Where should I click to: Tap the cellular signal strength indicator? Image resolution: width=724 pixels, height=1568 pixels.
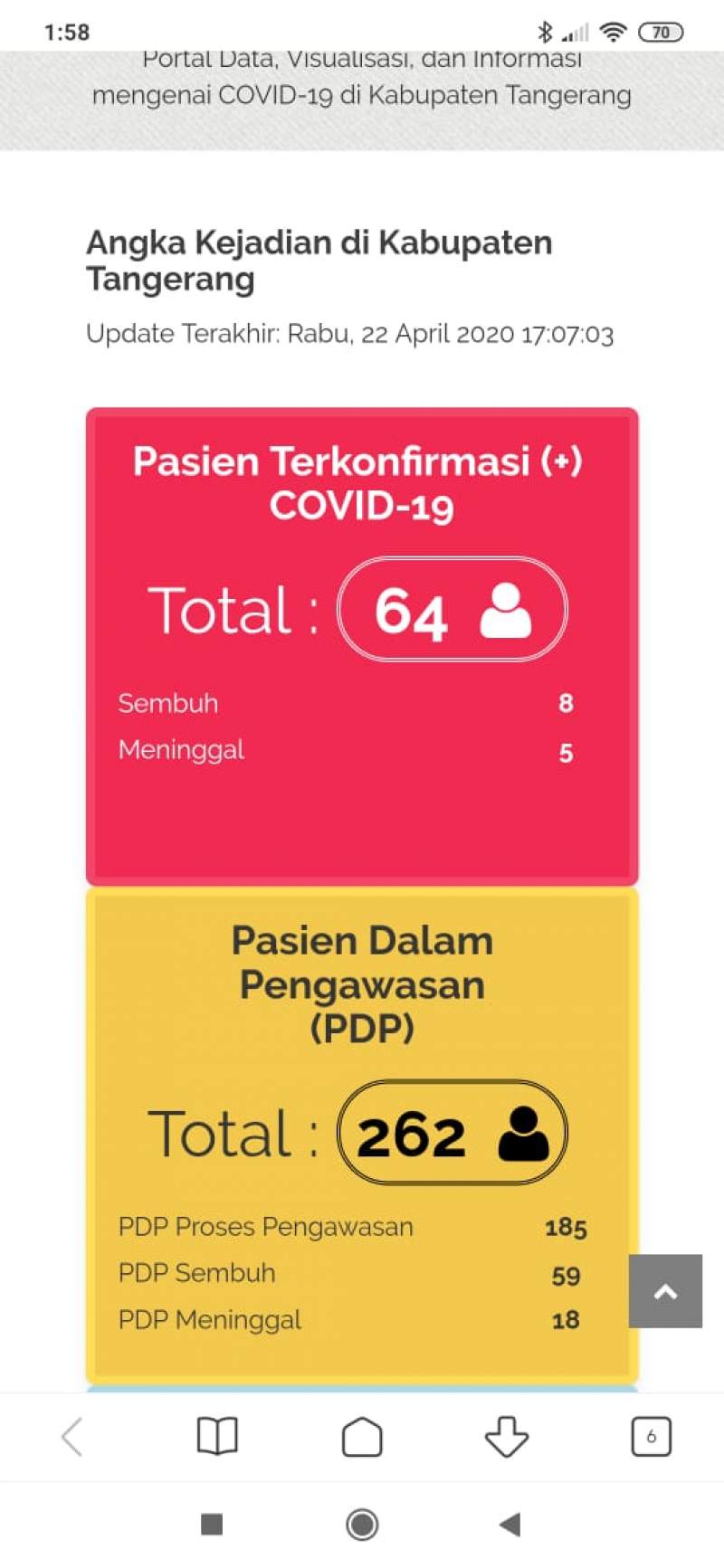pyautogui.click(x=576, y=32)
